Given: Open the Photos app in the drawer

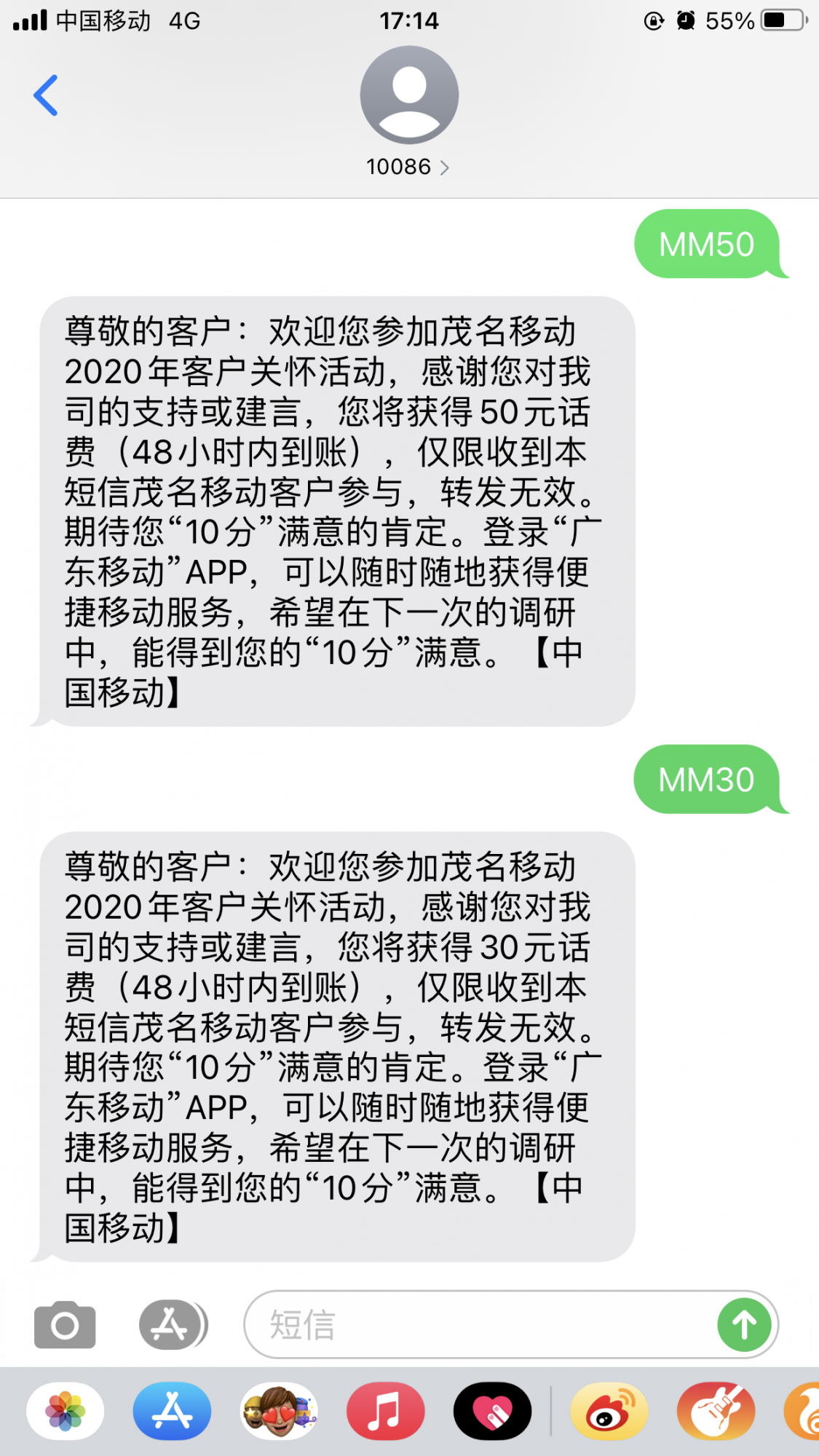Looking at the screenshot, I should tap(66, 1411).
